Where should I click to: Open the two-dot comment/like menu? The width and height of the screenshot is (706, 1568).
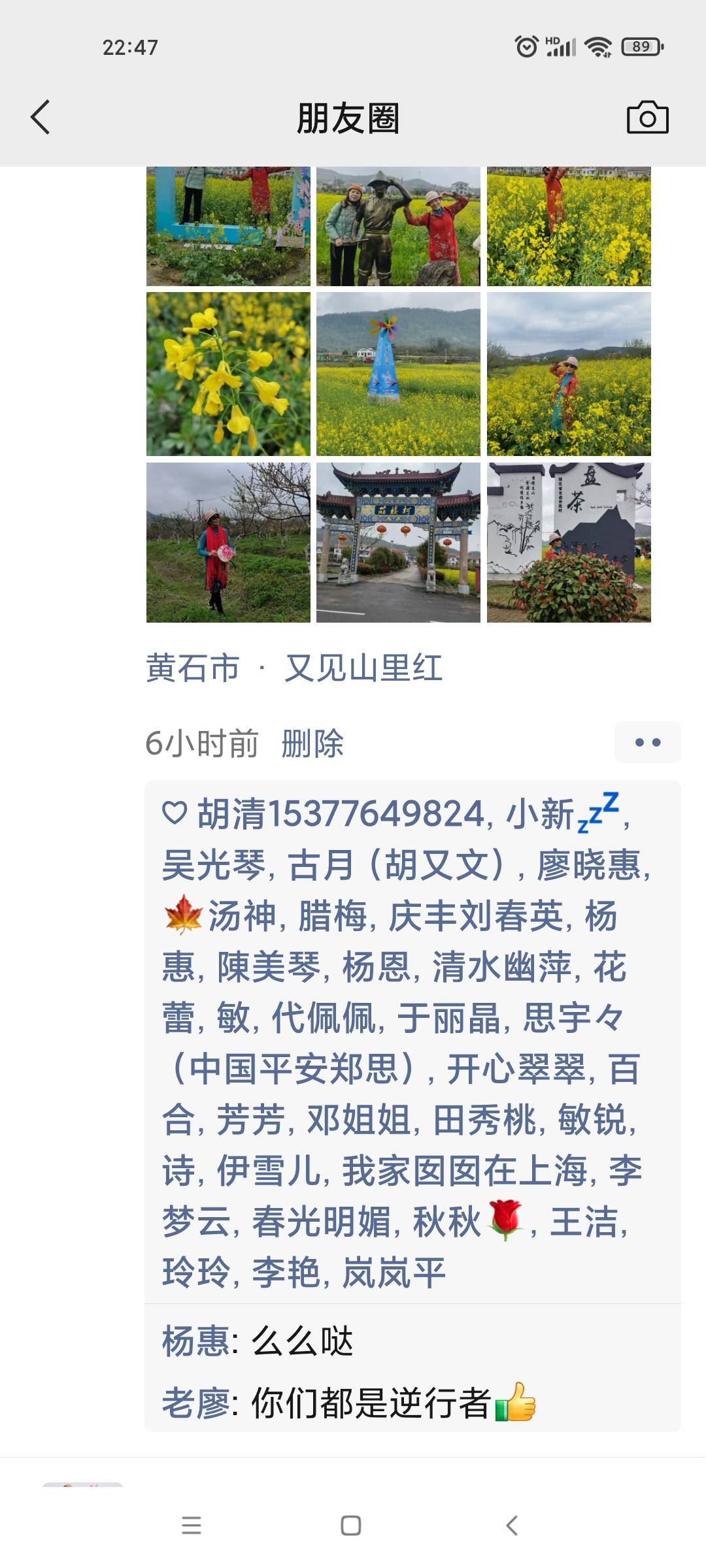pyautogui.click(x=644, y=742)
